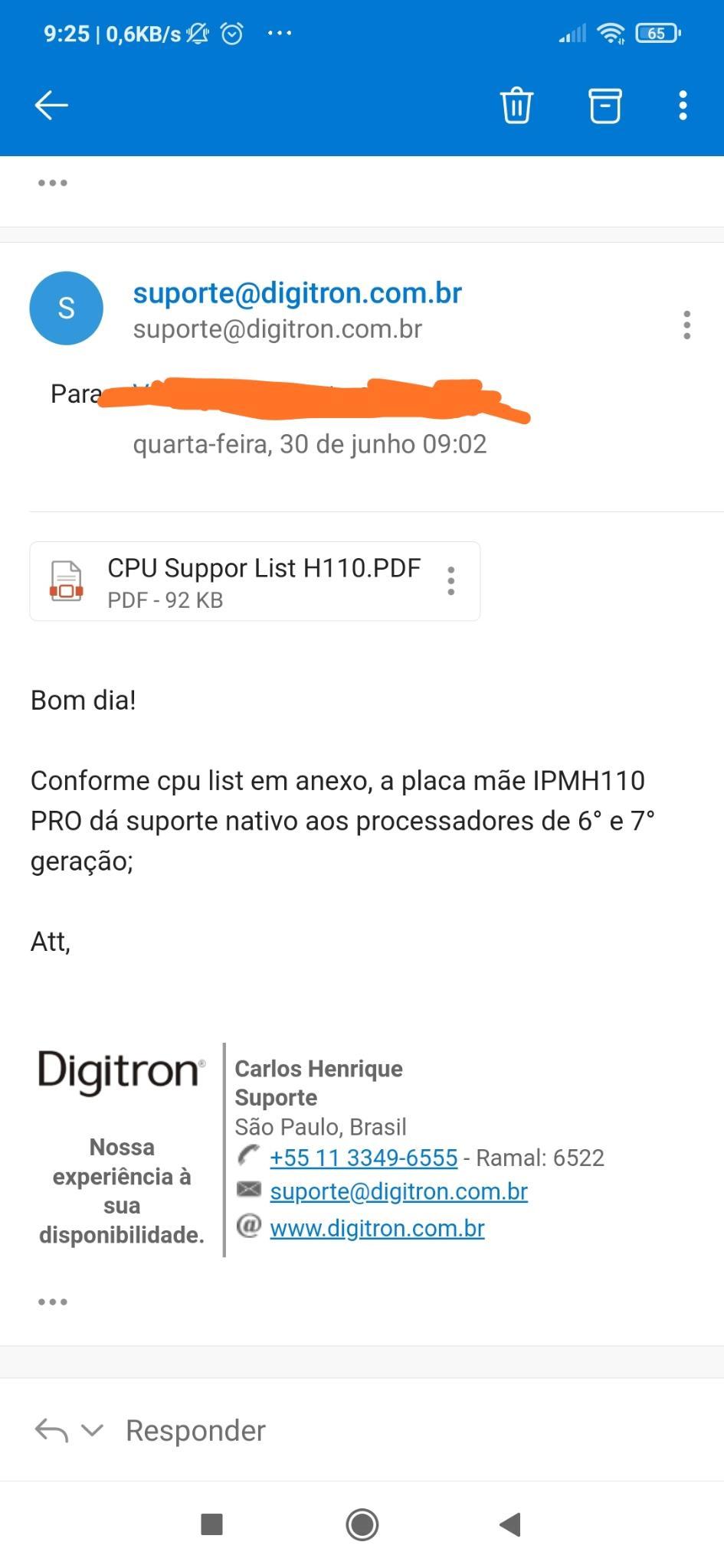The height and width of the screenshot is (1568, 724).
Task: Go to the system home screen
Action: 362,1524
